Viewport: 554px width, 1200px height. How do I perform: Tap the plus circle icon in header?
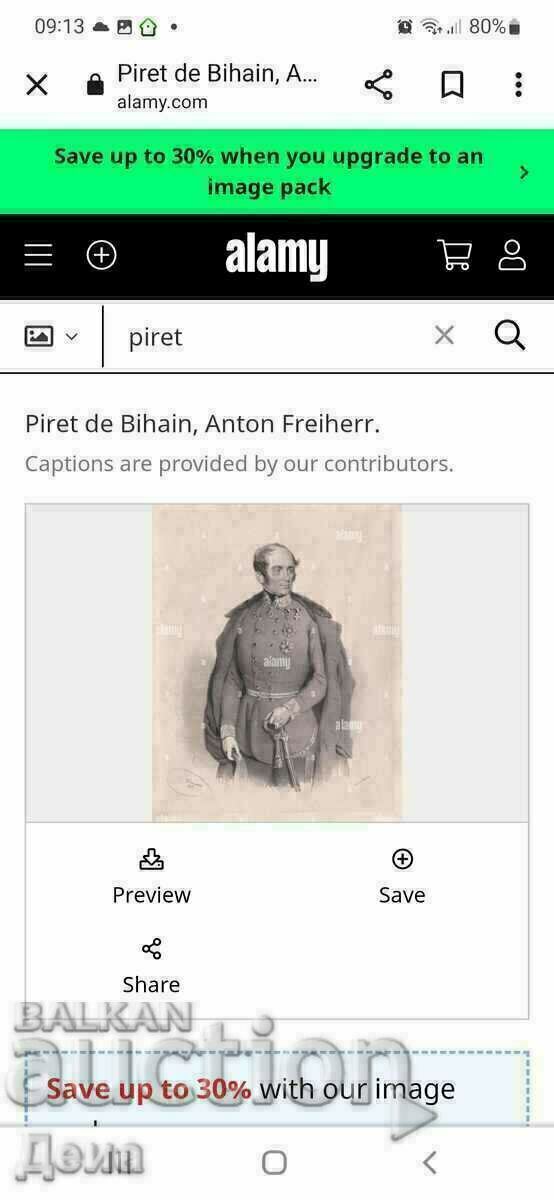[101, 255]
